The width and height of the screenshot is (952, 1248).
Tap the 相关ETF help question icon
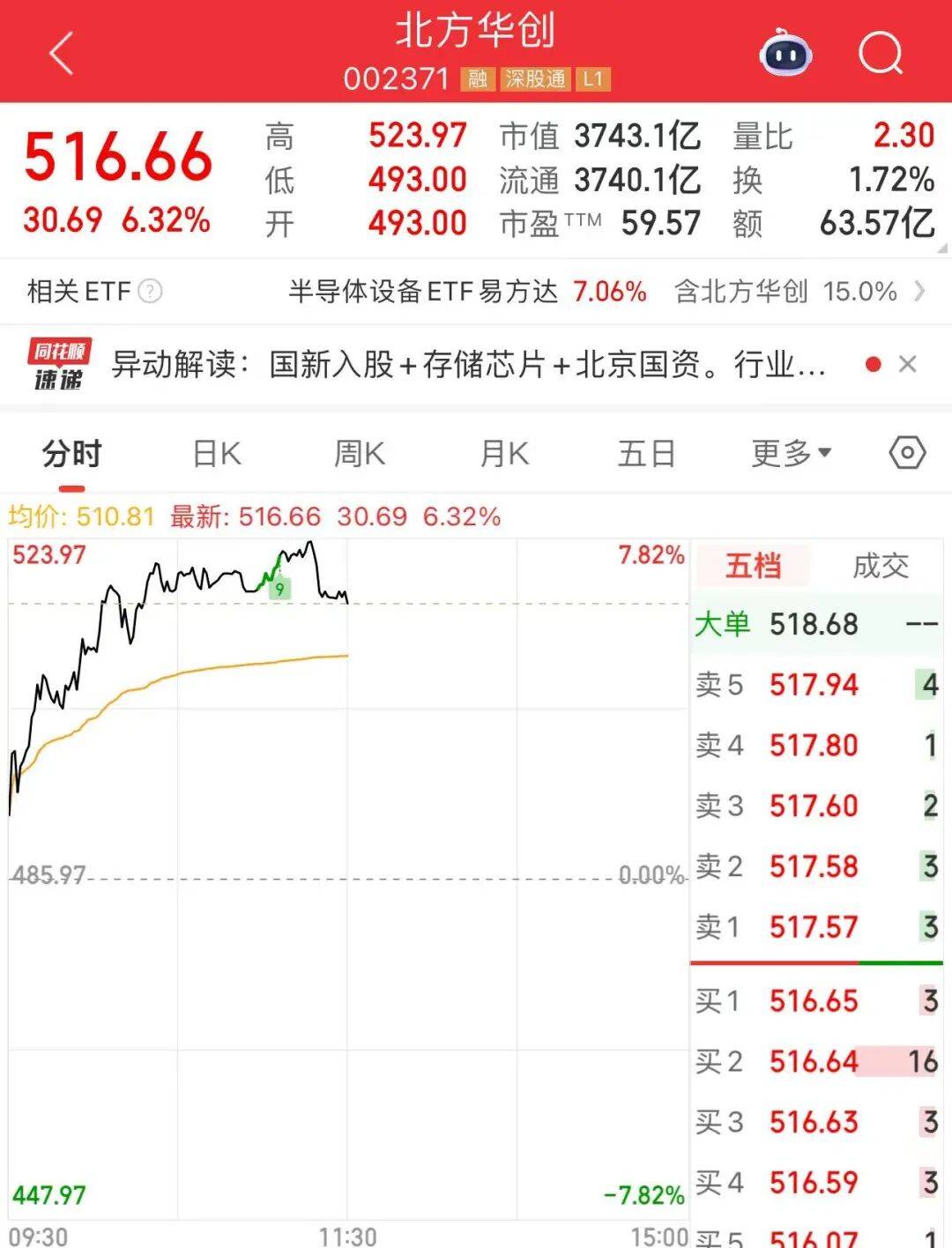[151, 292]
